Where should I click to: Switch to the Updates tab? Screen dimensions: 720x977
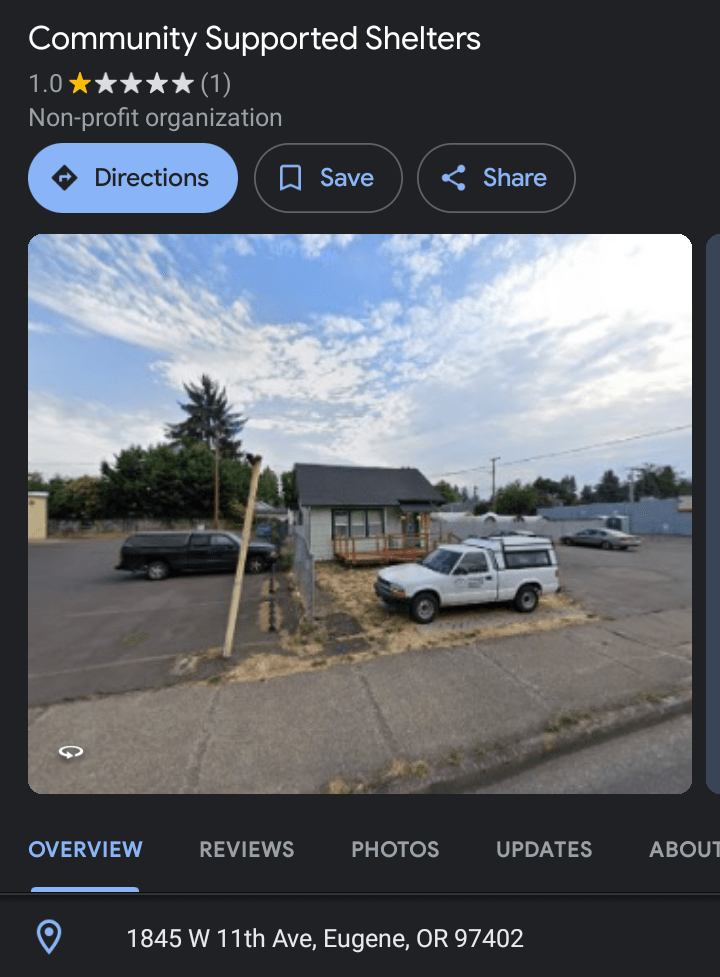[544, 849]
